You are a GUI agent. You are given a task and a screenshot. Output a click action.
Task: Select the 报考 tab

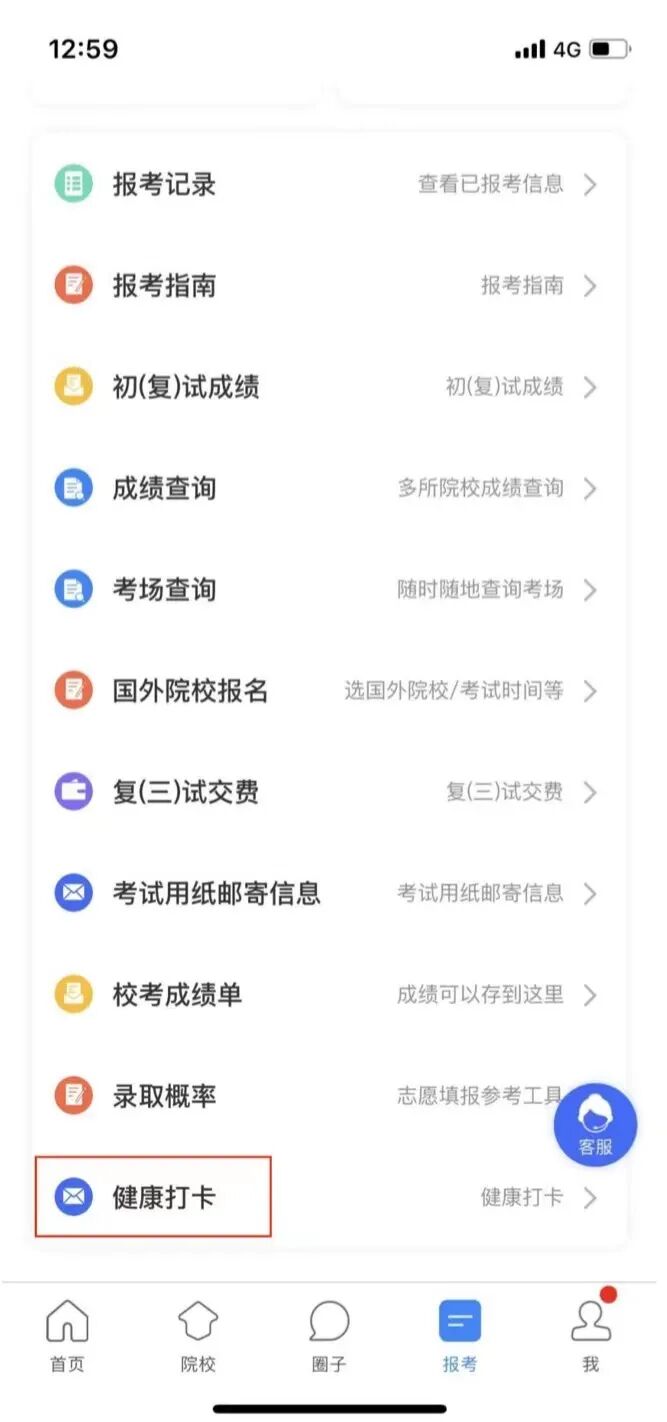(x=460, y=1335)
